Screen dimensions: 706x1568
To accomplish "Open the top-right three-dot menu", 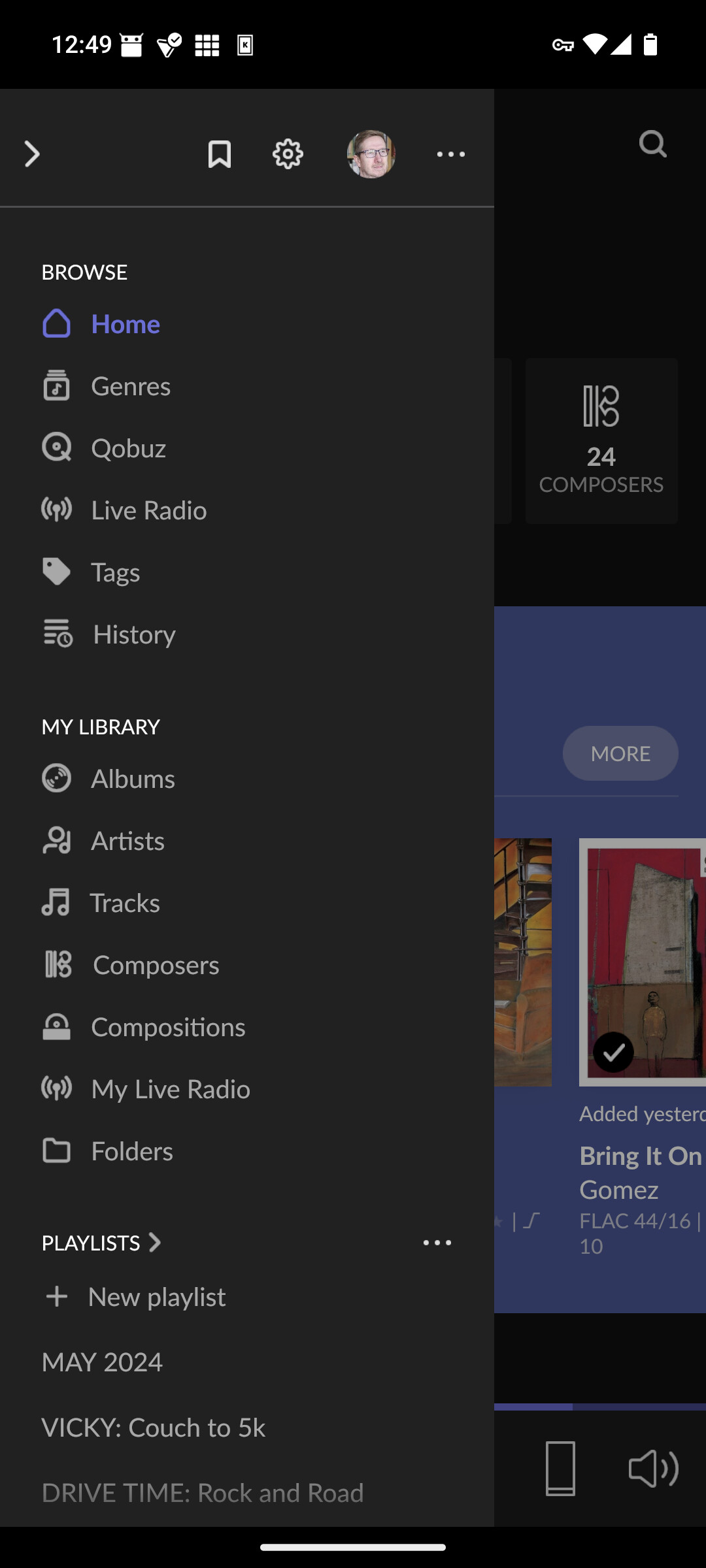I will coord(450,154).
